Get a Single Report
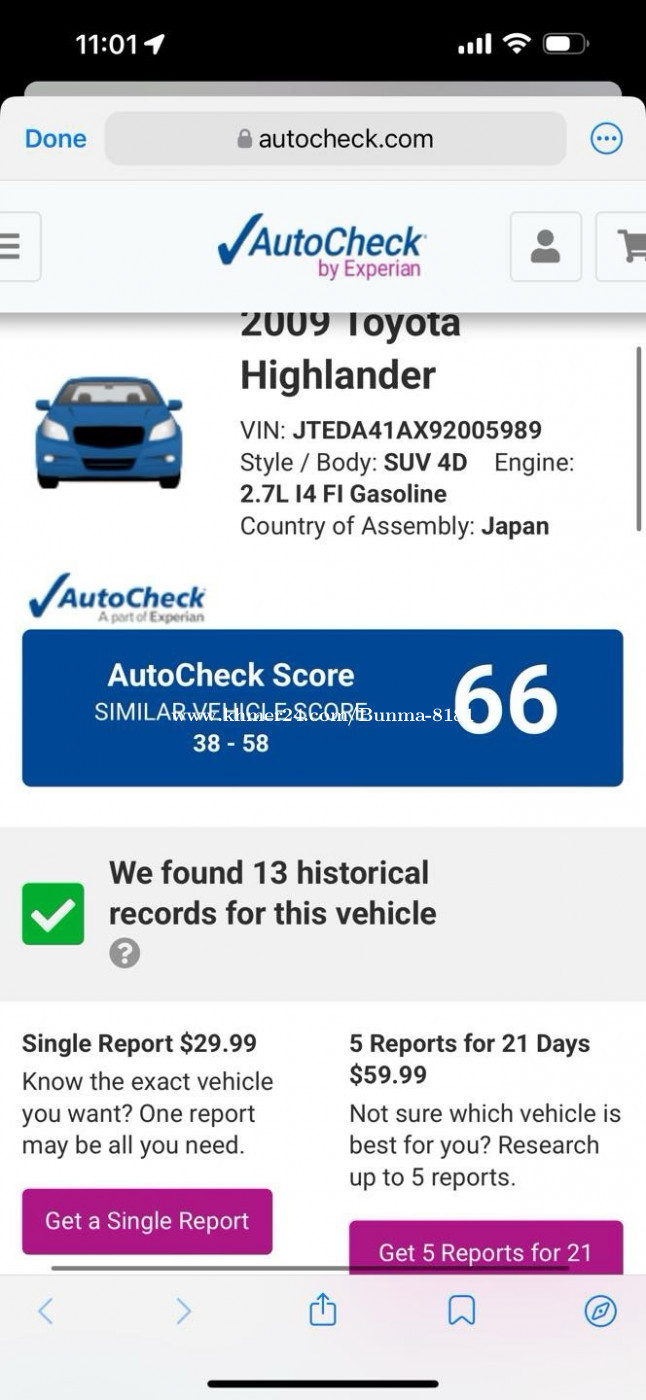Screen dimensions: 646x1400 147,1221
